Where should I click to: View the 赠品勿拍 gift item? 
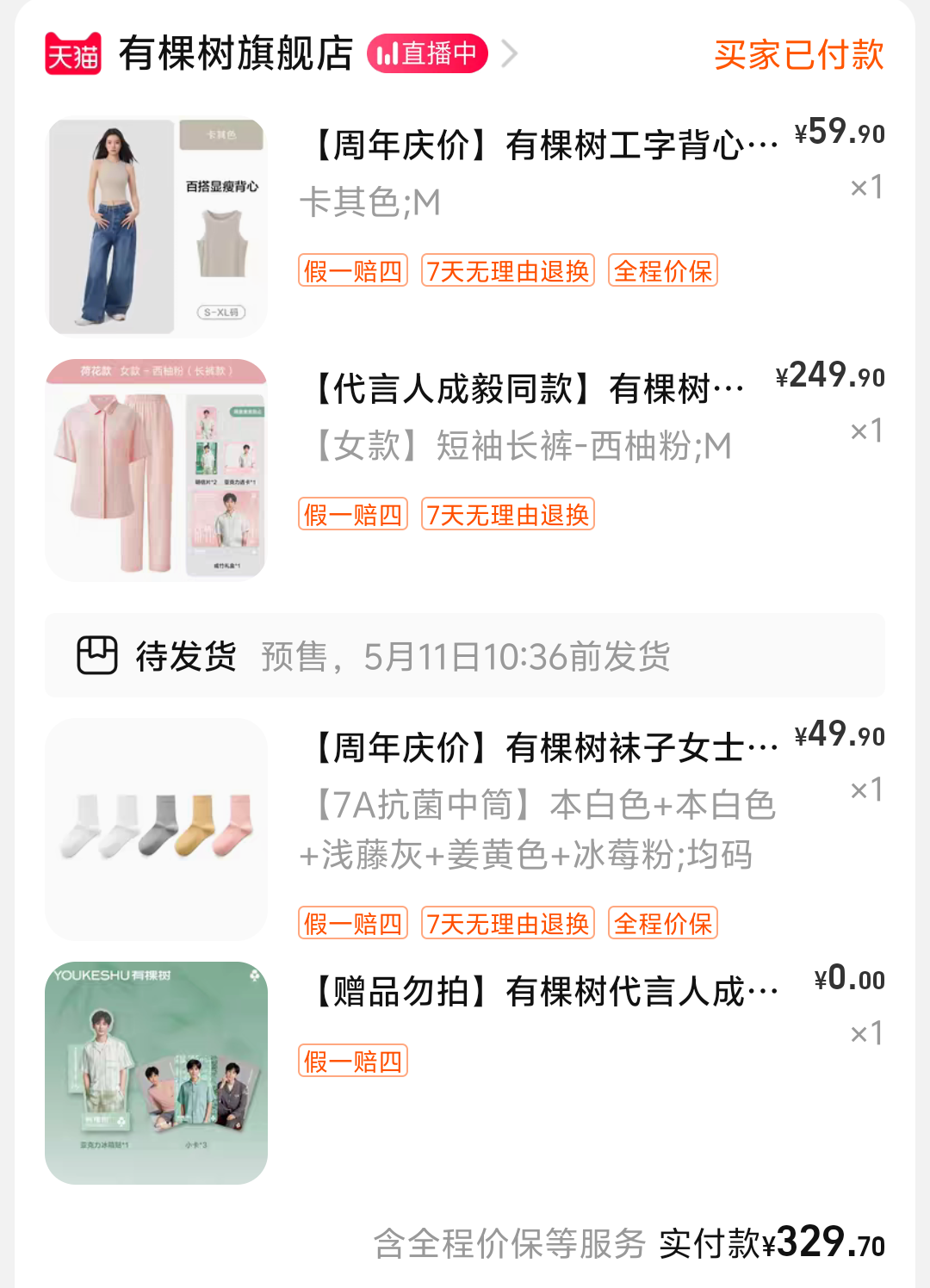click(542, 992)
